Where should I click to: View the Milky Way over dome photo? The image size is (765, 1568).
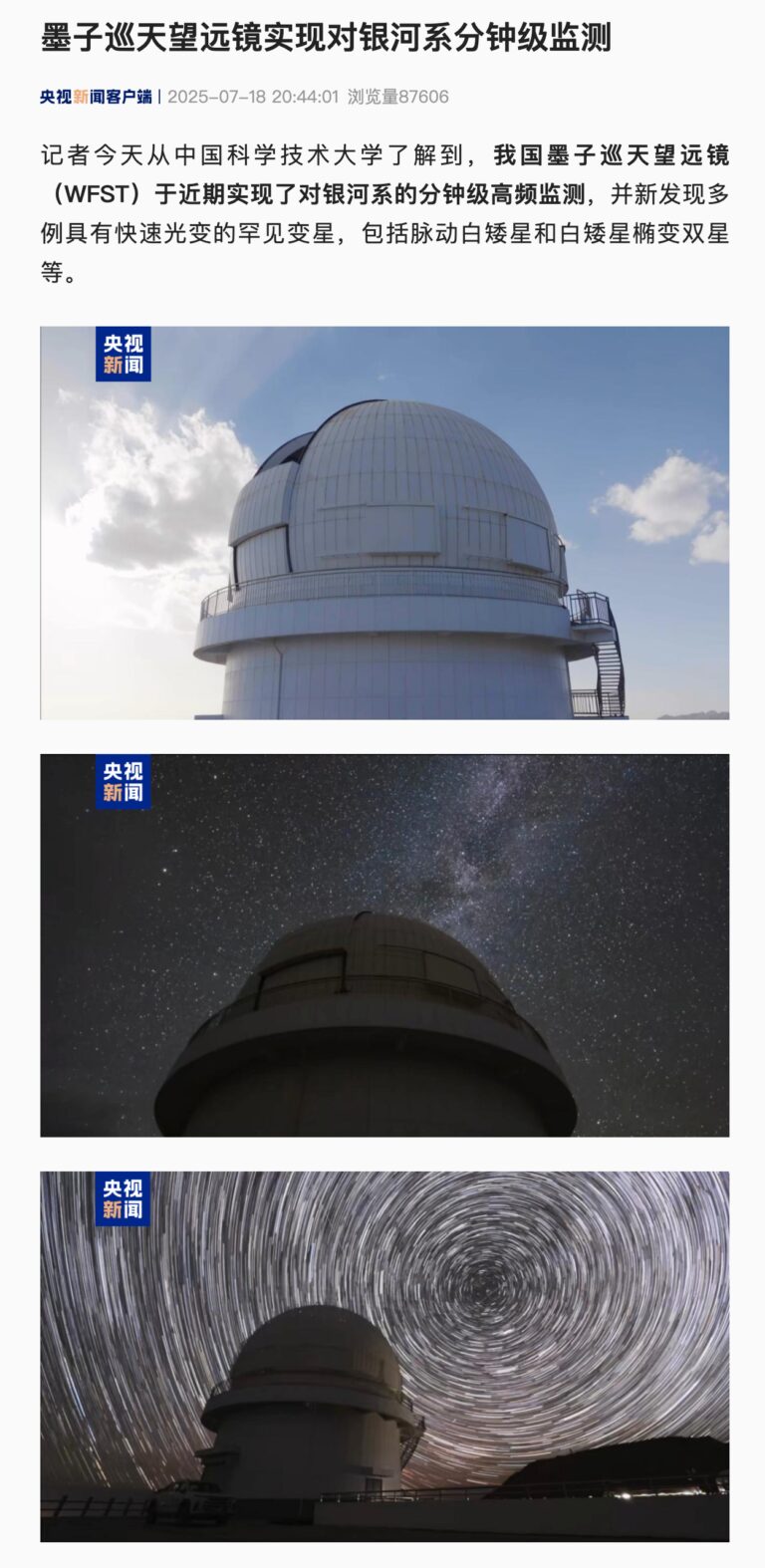[x=384, y=944]
